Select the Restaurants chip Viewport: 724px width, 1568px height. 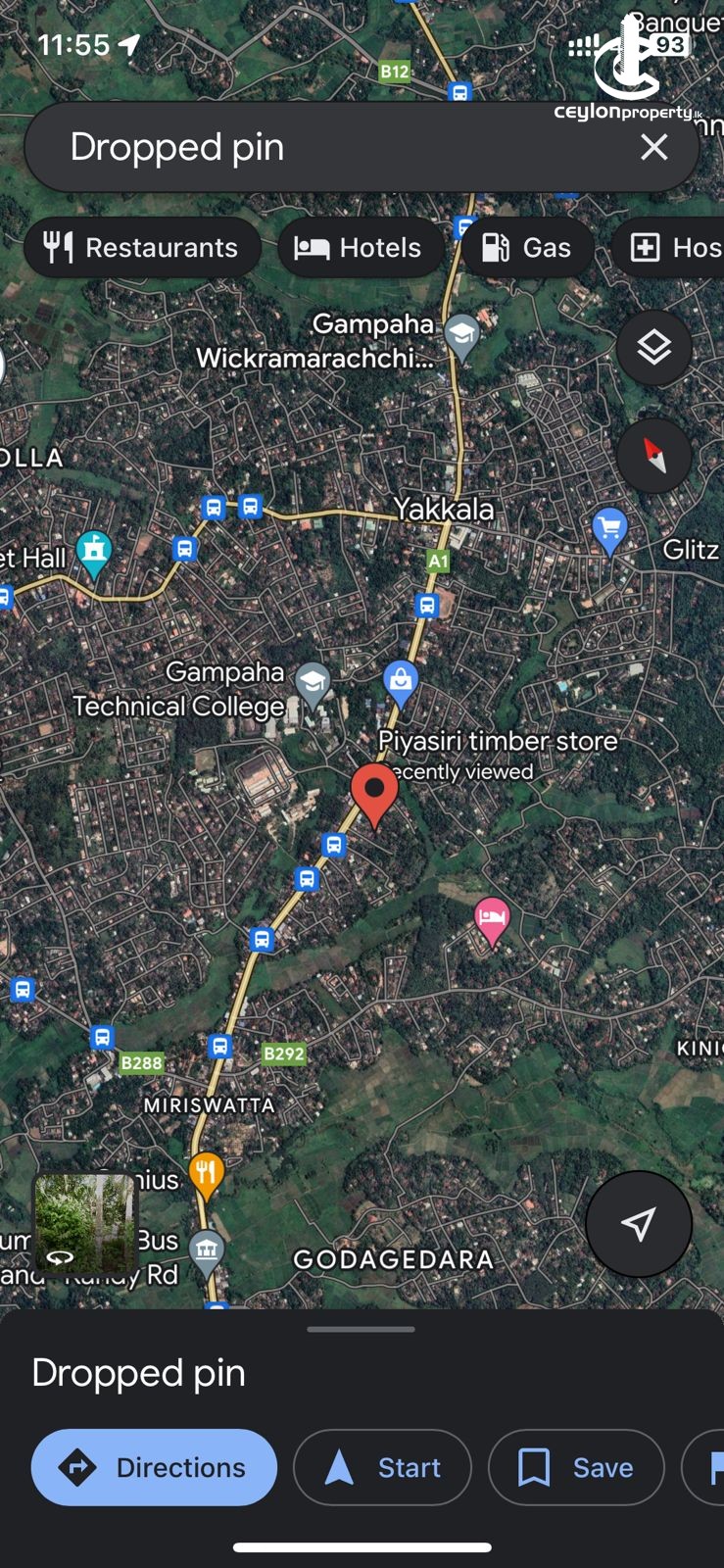142,247
